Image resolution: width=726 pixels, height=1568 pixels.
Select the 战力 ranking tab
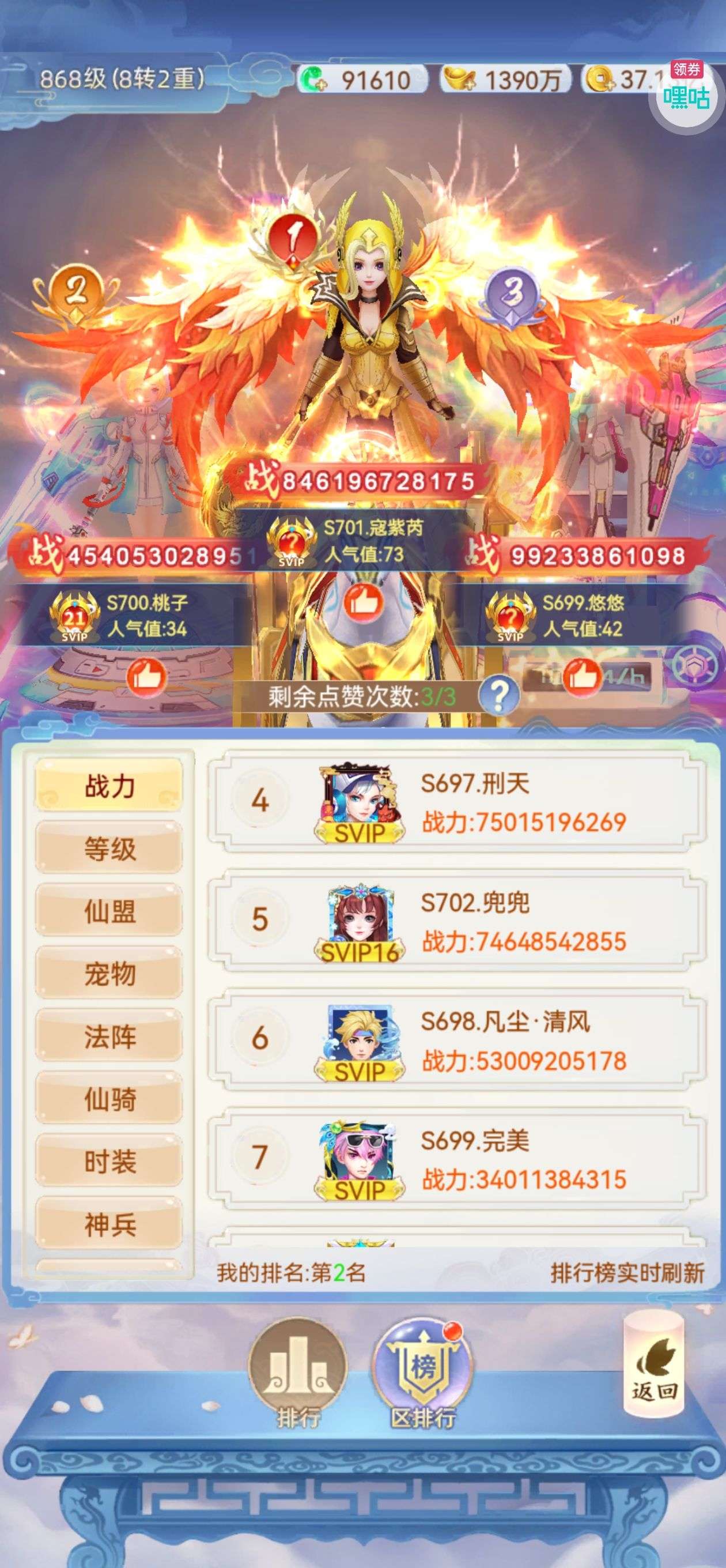point(109,785)
